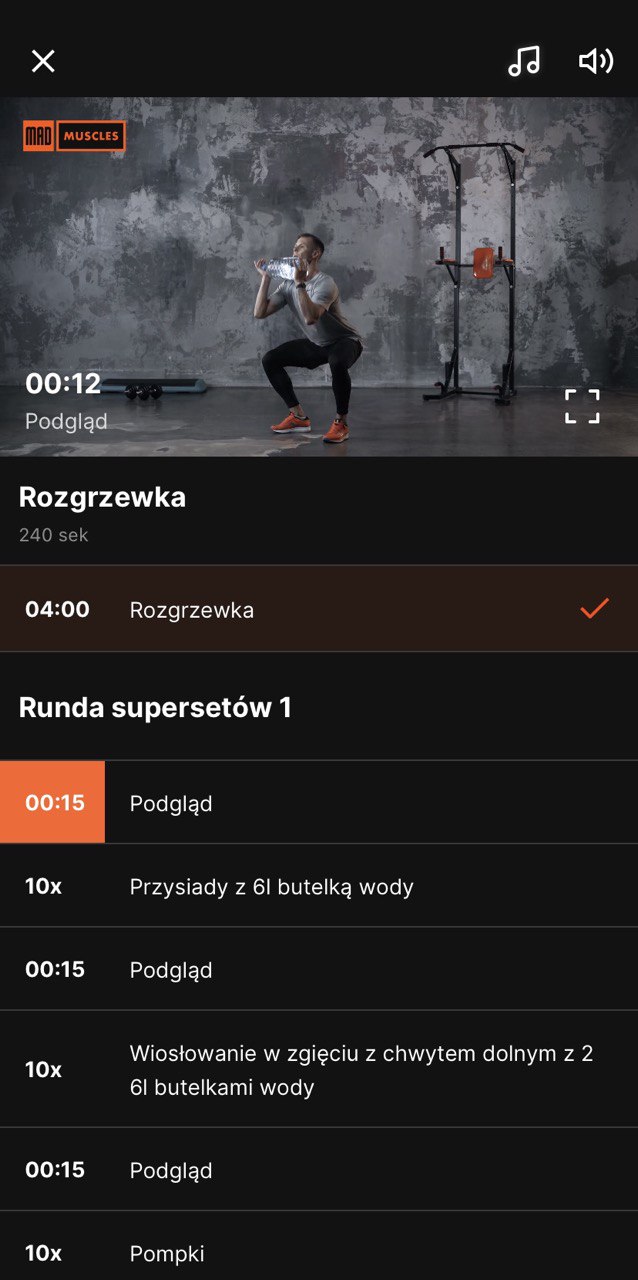
Task: Open the Podgląd row above Przysiady
Action: [318, 803]
